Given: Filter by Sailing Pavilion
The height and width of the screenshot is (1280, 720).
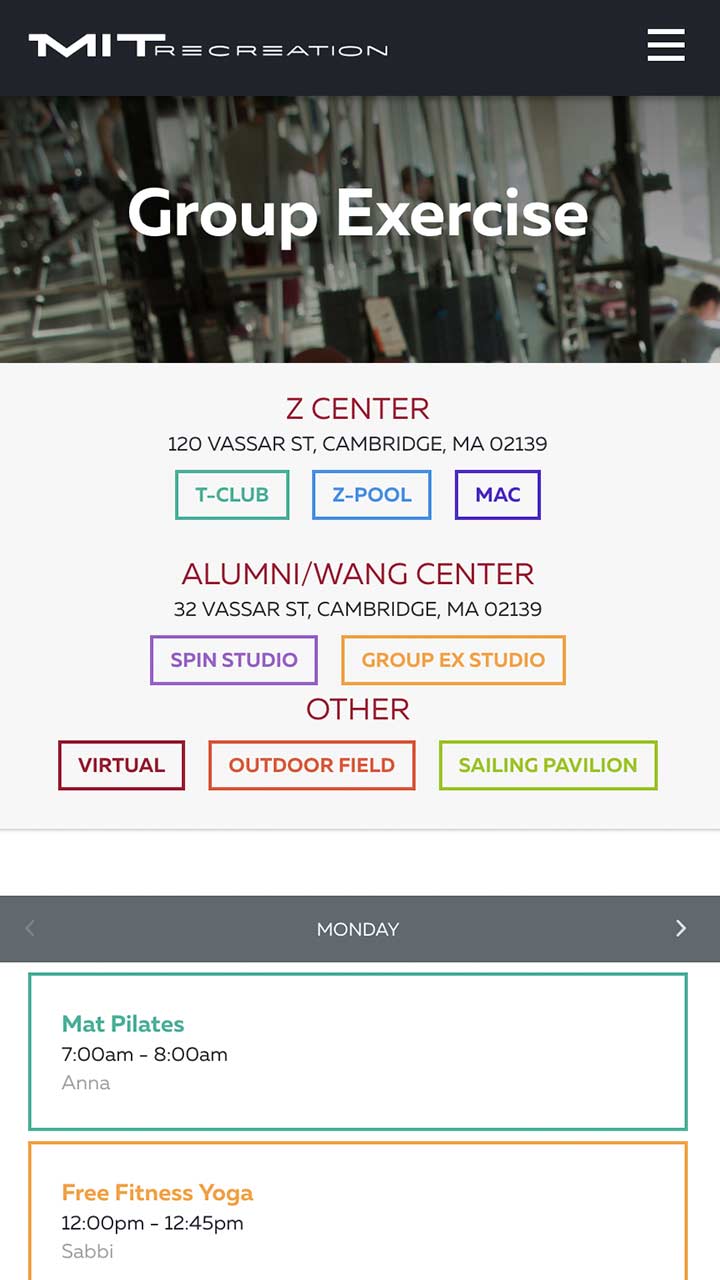Looking at the screenshot, I should 548,765.
